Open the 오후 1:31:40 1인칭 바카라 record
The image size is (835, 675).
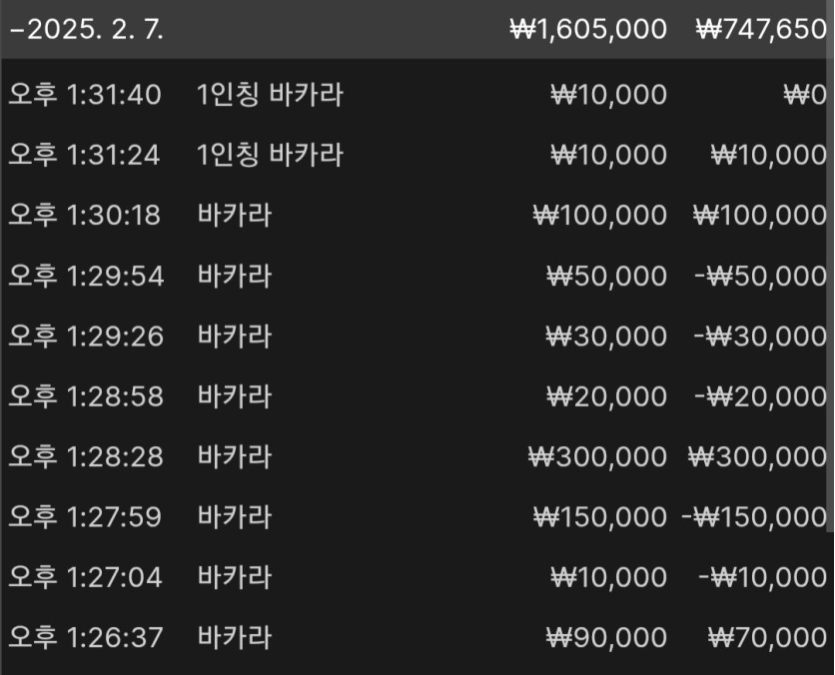pyautogui.click(x=416, y=96)
